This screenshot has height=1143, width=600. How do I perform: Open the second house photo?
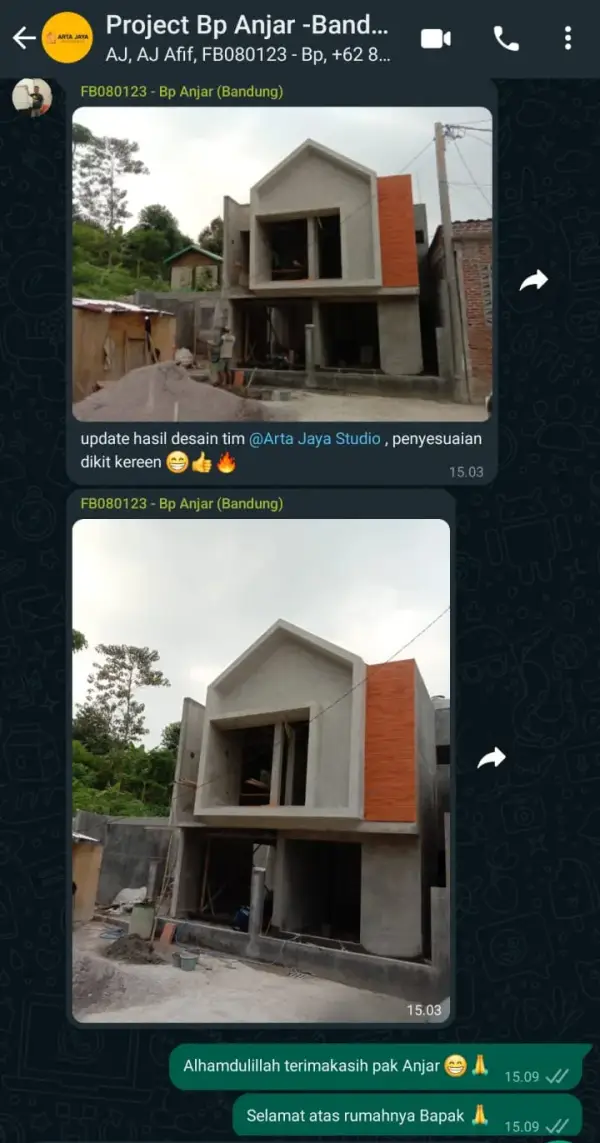[x=261, y=770]
